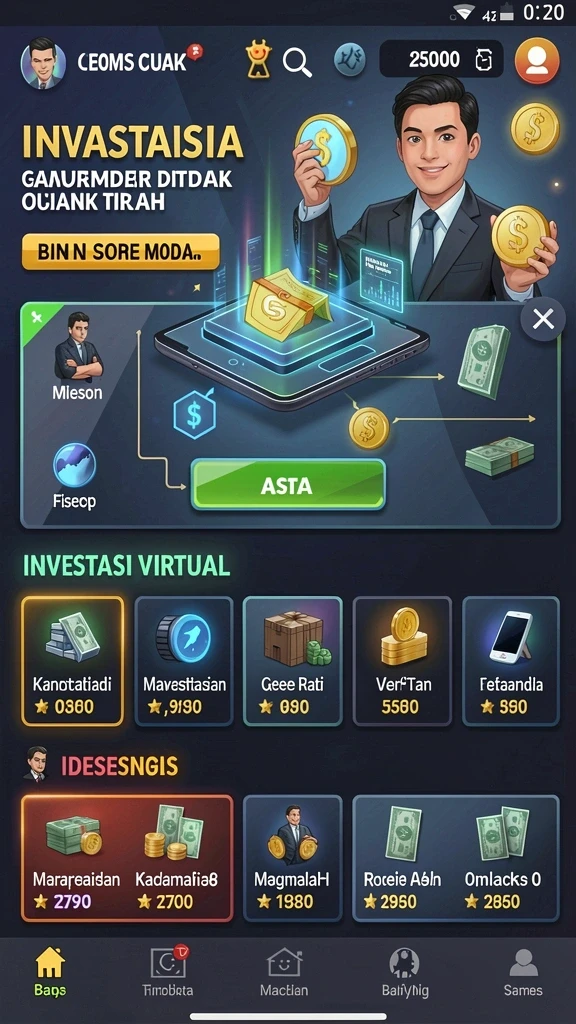Open the MagmalaH card

click(x=293, y=857)
